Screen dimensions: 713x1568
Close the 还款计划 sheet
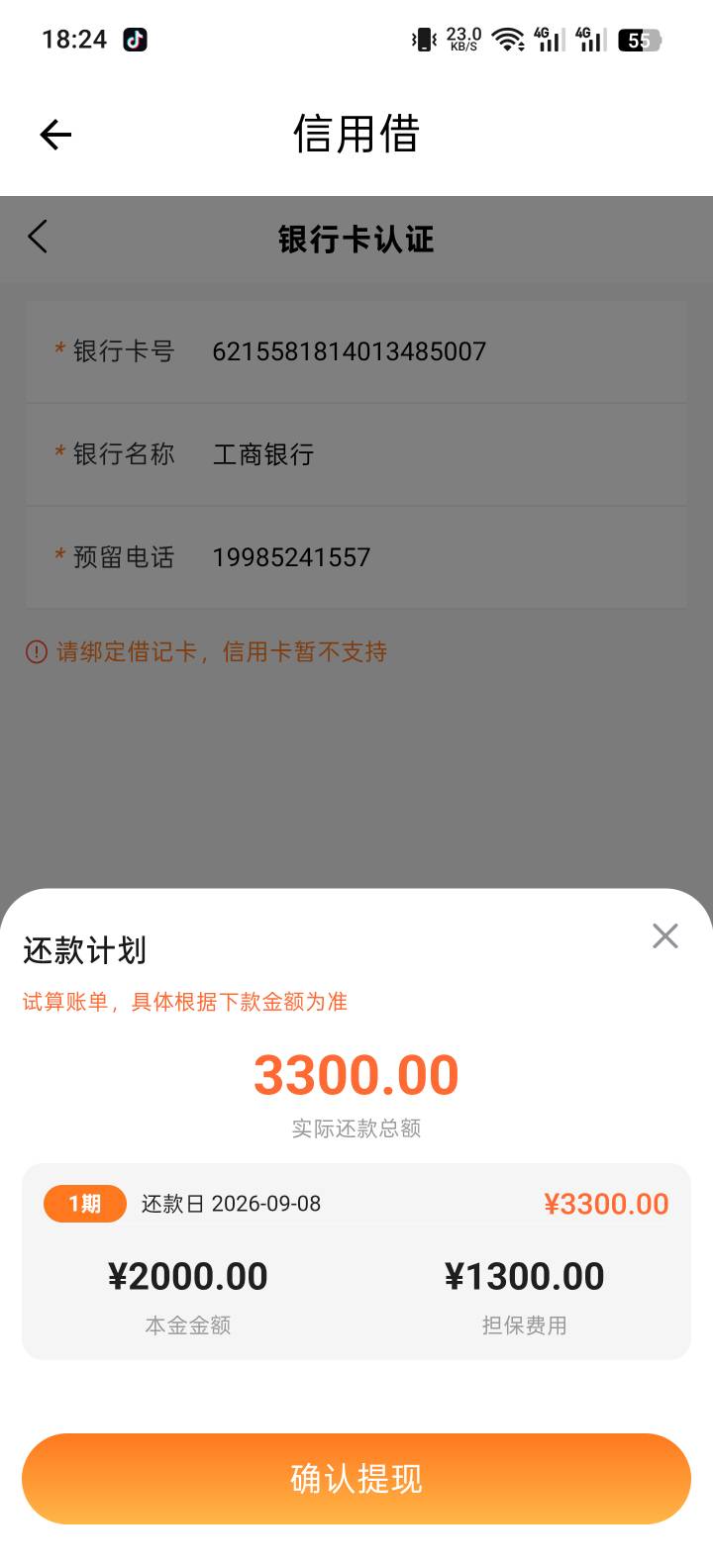pos(665,935)
